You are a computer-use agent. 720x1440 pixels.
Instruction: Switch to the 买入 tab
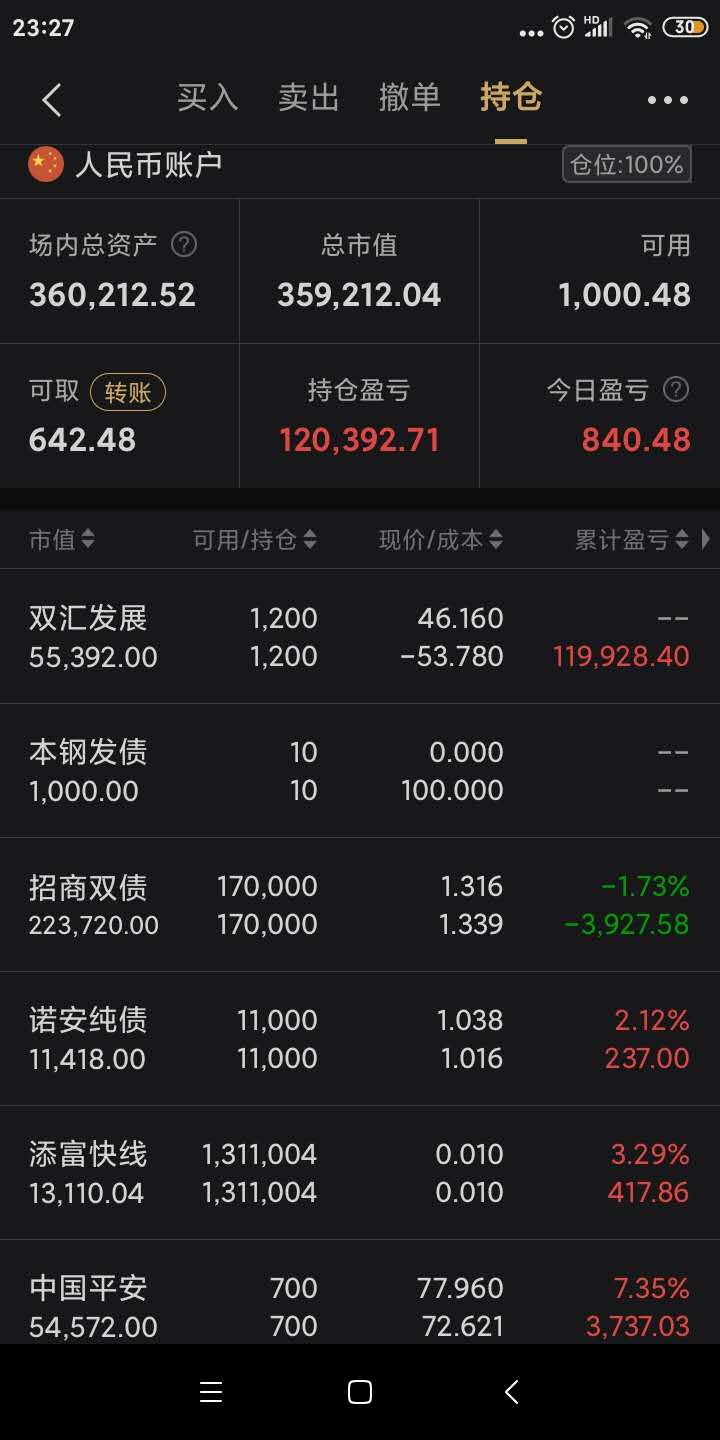207,98
